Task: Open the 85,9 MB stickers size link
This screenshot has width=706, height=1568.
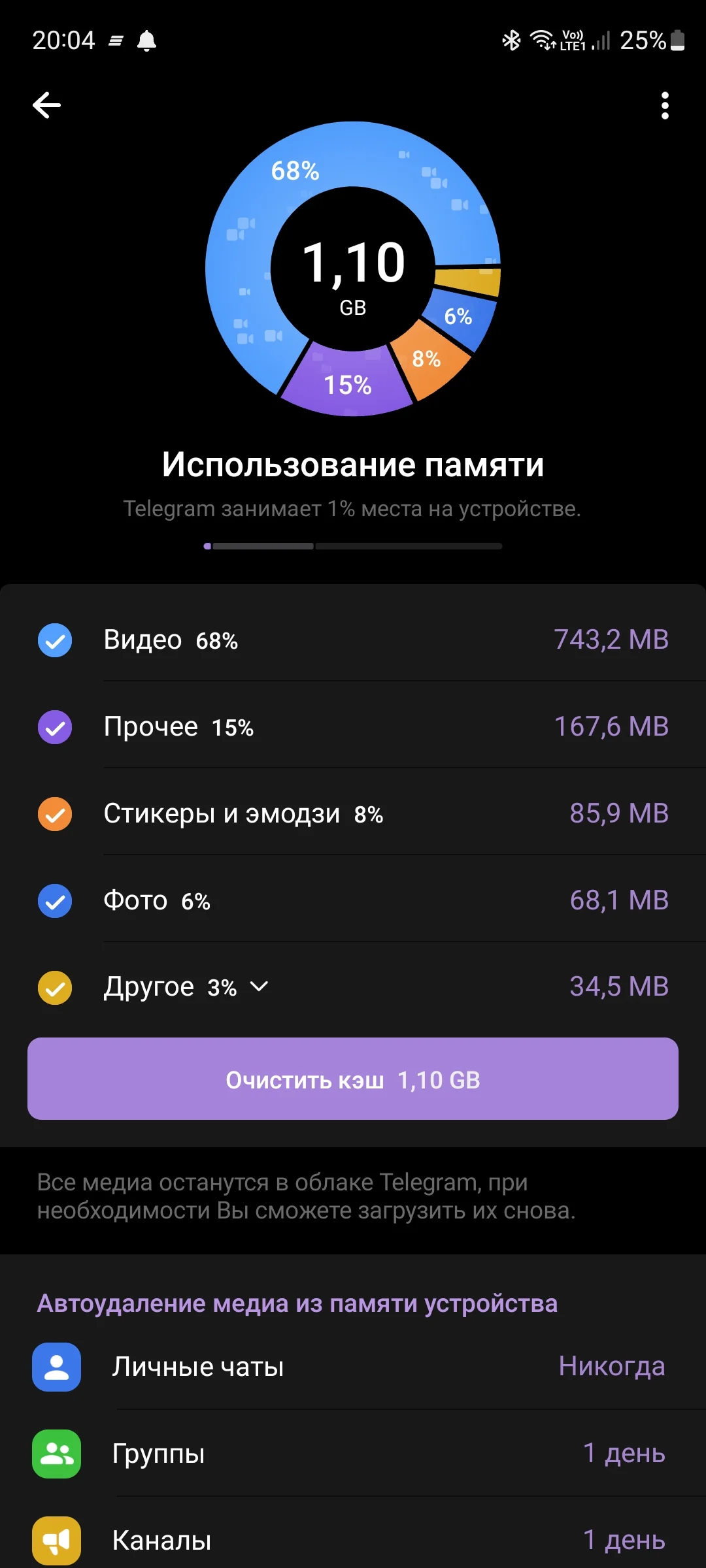Action: pos(617,813)
